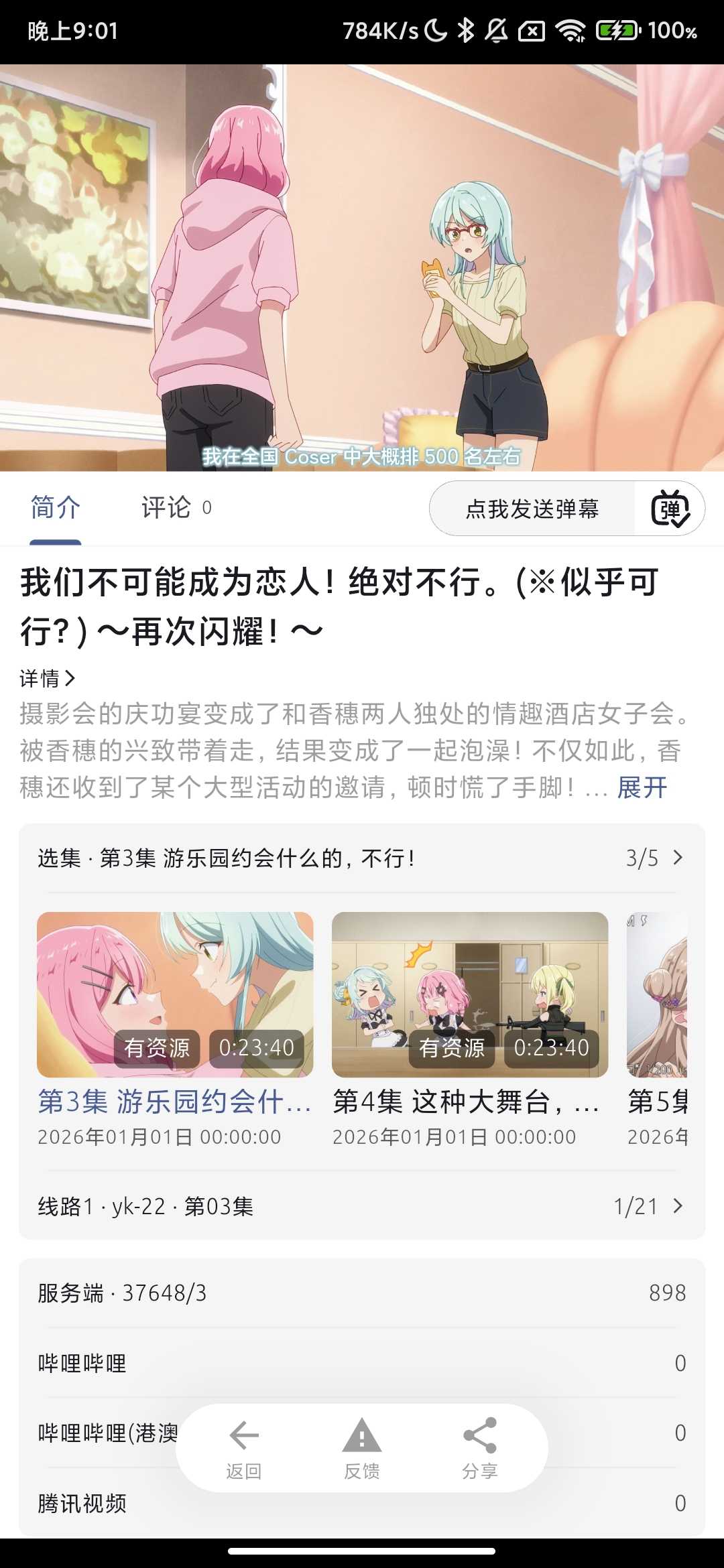Toggle the danmaku display TV icon
This screenshot has height=1568, width=724.
point(670,510)
